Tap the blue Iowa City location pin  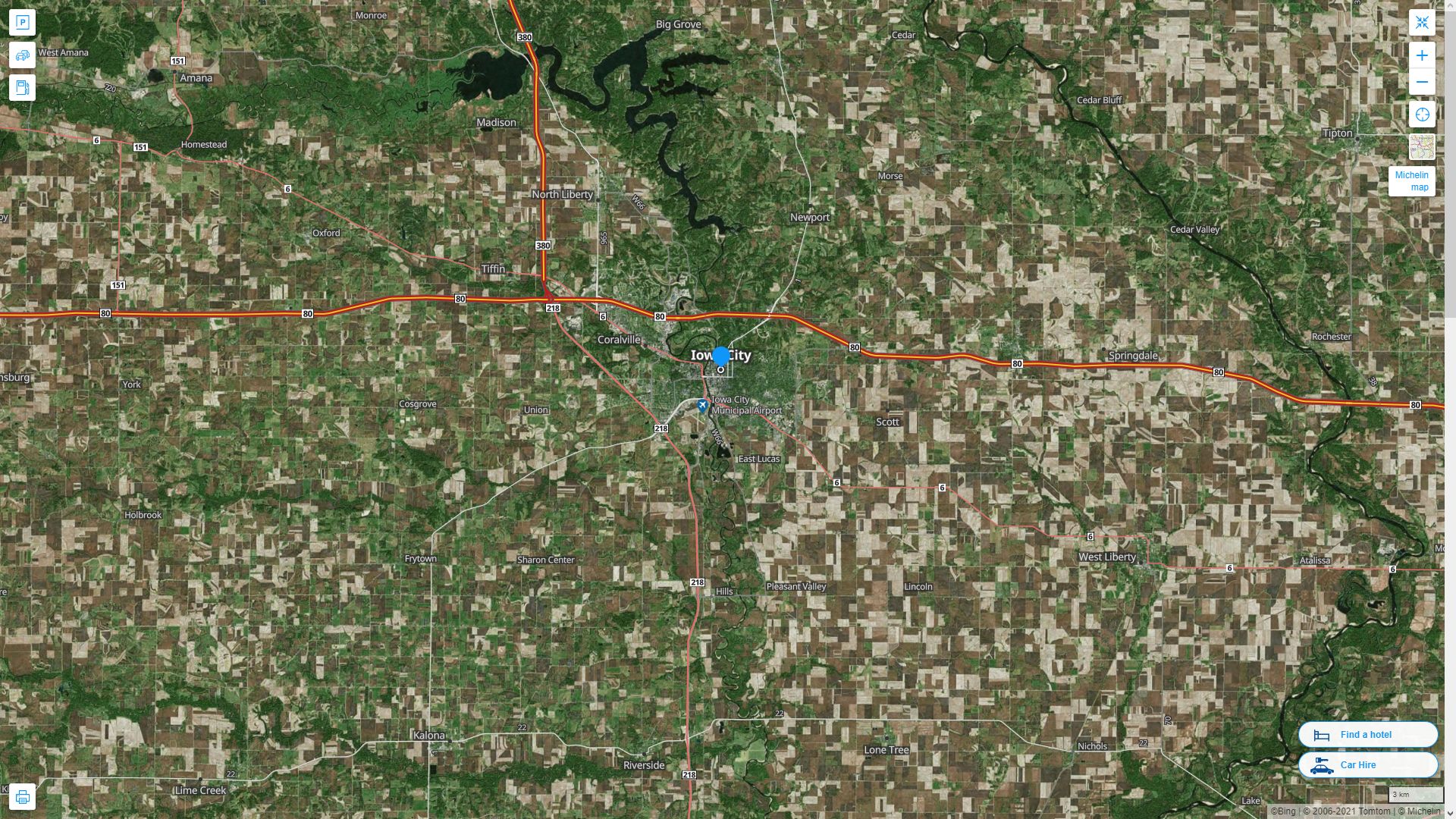(720, 356)
